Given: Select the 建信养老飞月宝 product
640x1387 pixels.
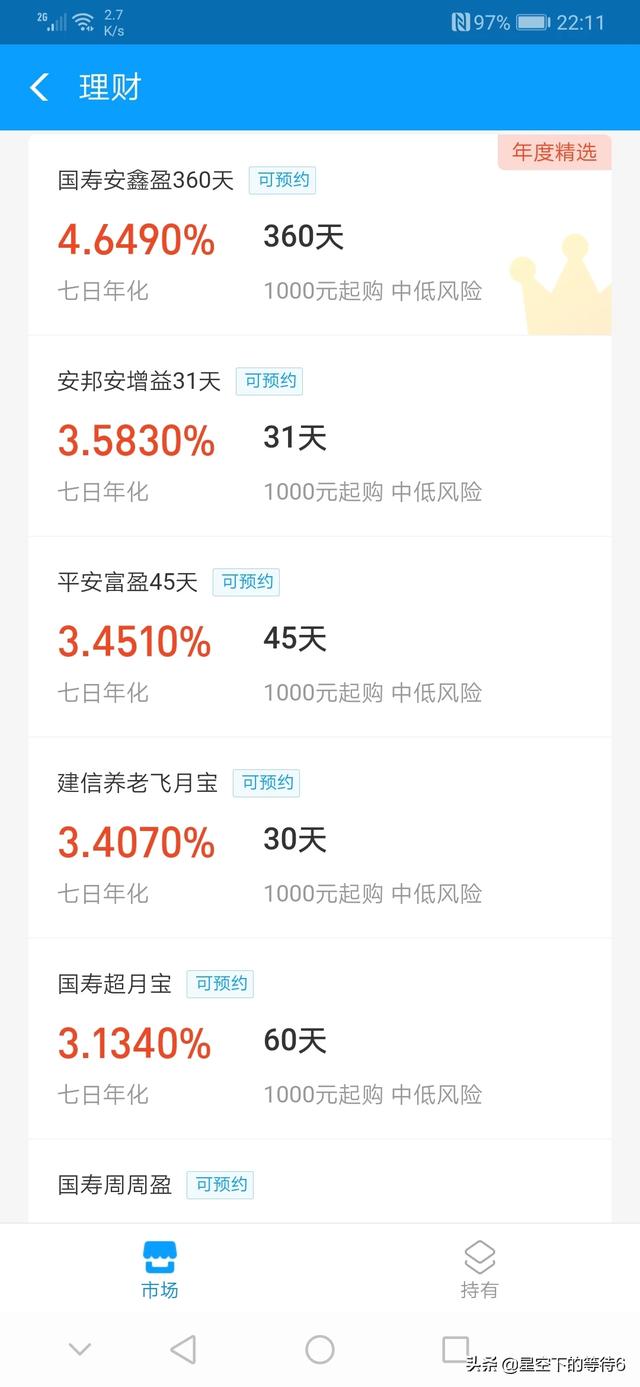Looking at the screenshot, I should point(320,838).
